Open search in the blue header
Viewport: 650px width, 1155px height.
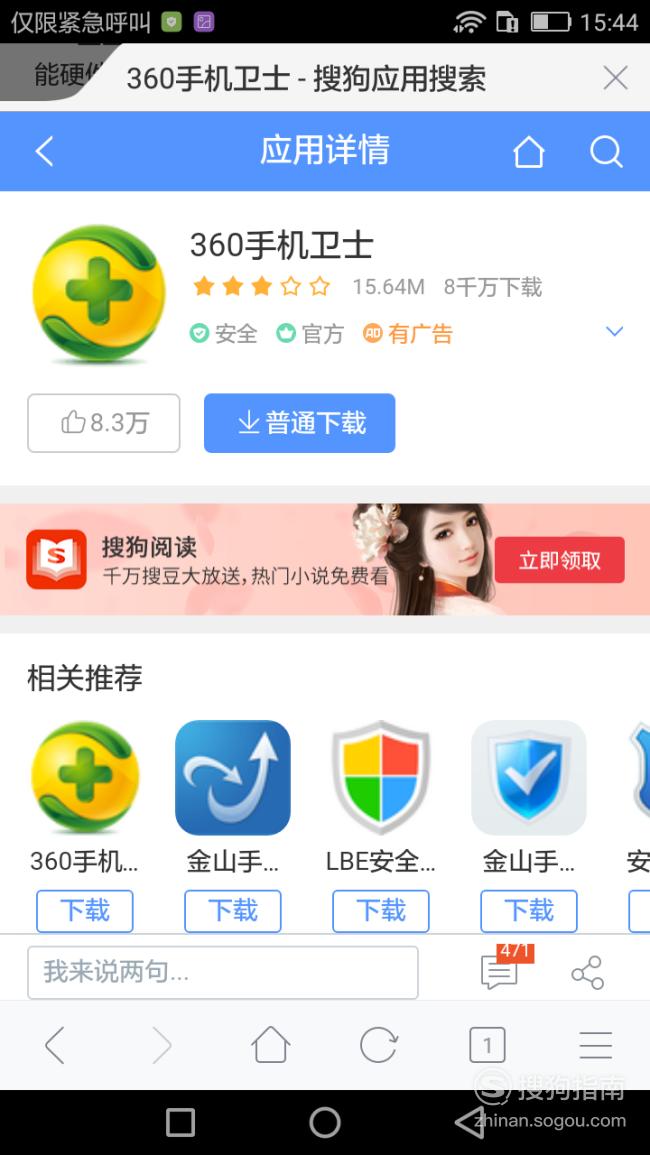(606, 152)
